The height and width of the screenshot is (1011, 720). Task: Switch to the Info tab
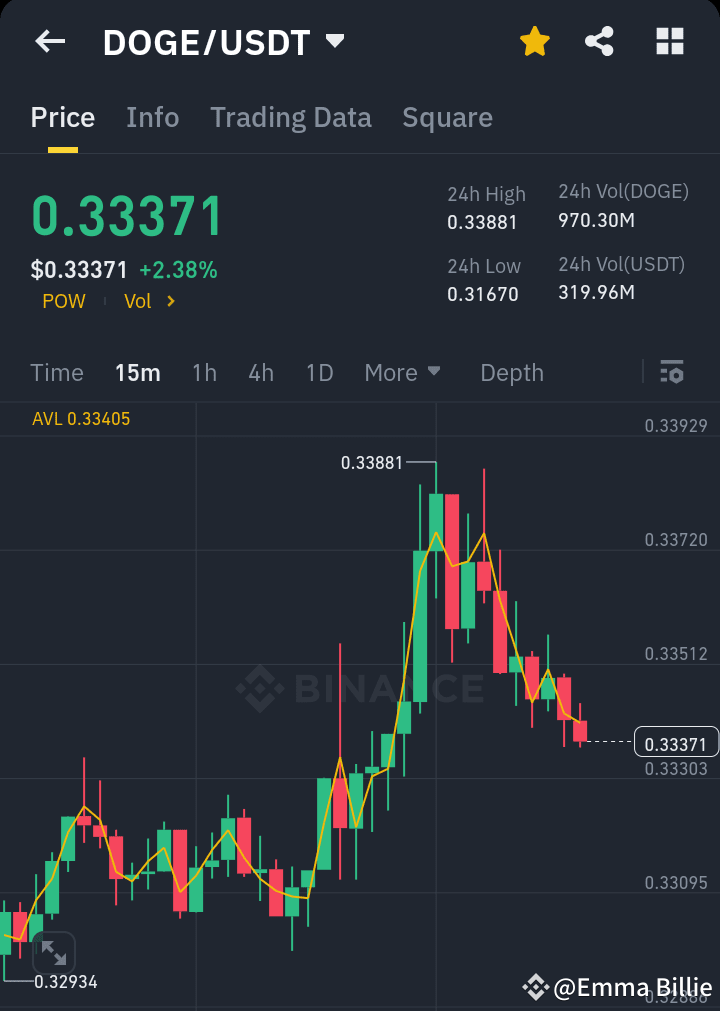152,117
